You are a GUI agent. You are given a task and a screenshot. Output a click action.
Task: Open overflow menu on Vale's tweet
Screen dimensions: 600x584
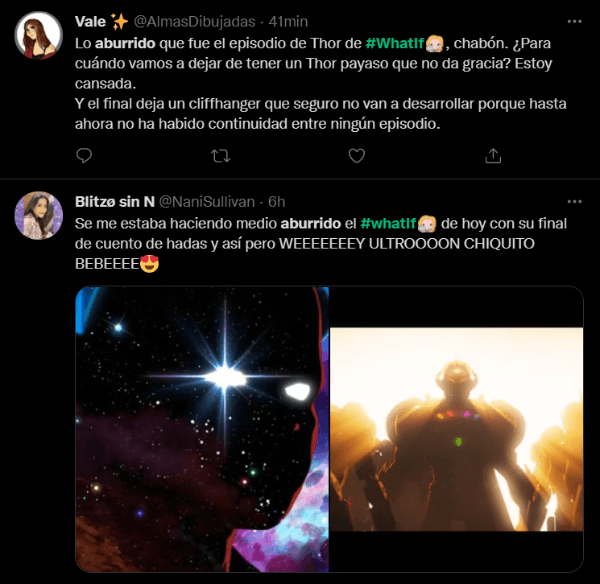coord(573,20)
